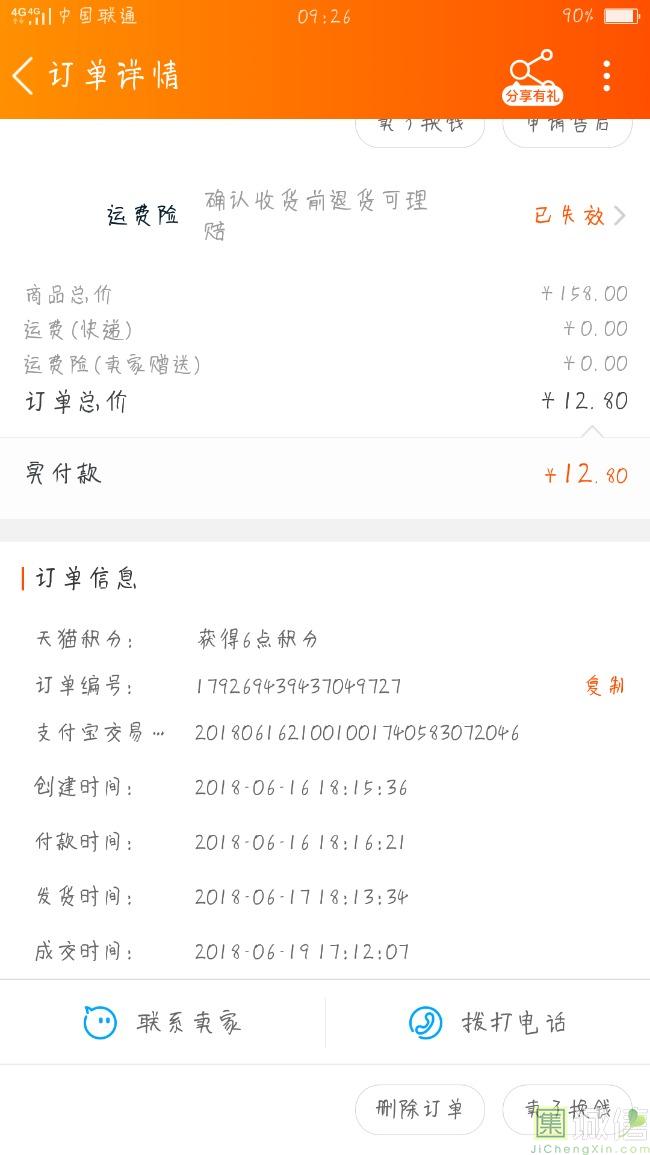Viewport: 650px width, 1155px height.
Task: Call the seller with 拨打电话
Action: coord(488,1023)
